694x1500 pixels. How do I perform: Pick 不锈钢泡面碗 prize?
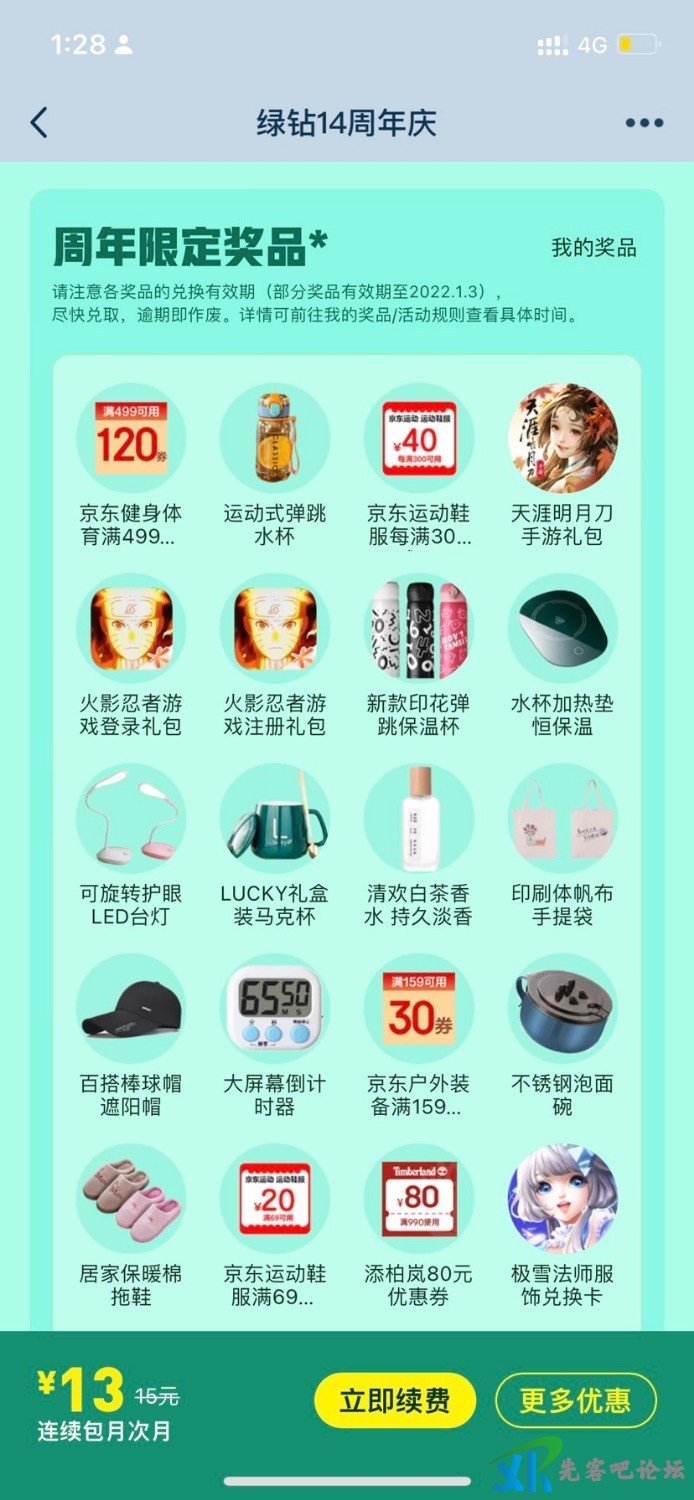562,1010
